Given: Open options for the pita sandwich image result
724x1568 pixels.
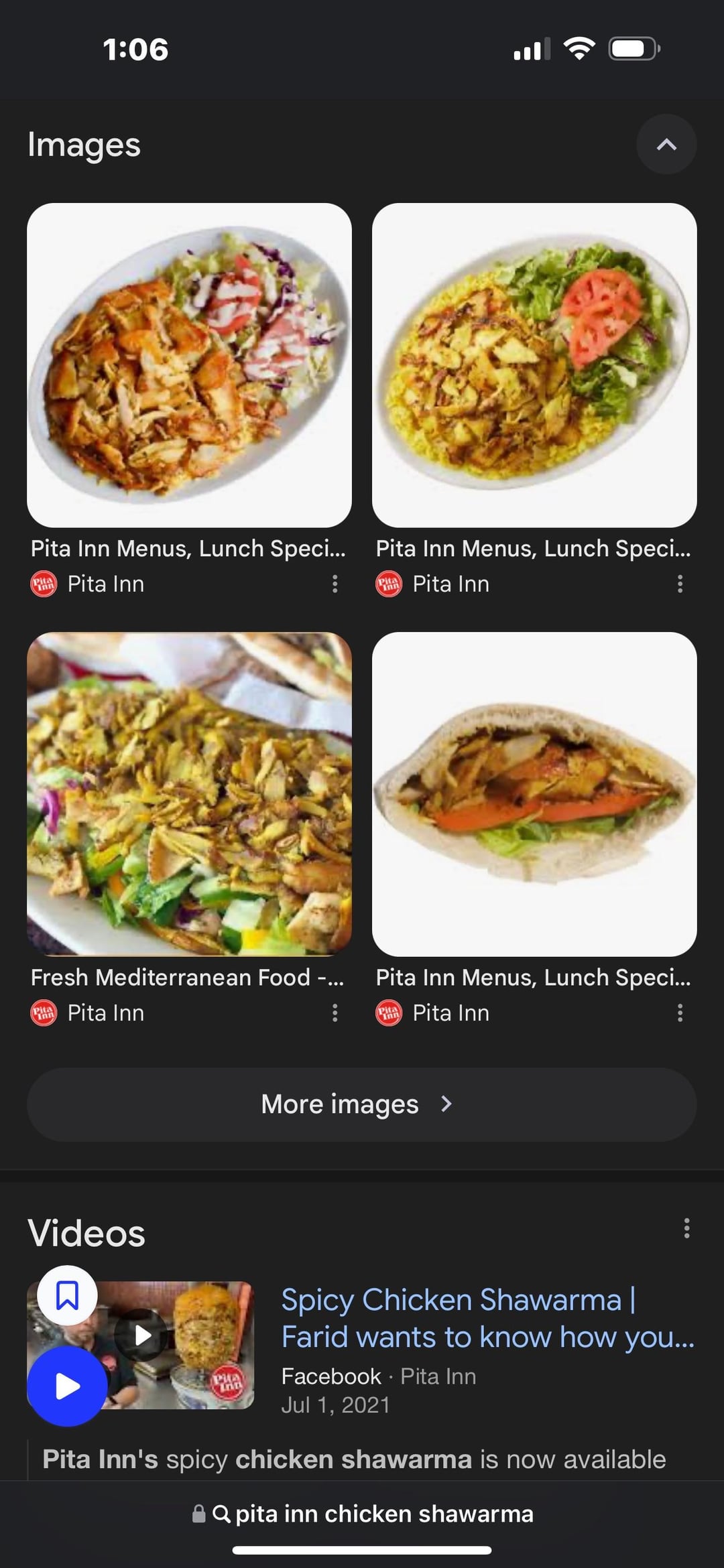Looking at the screenshot, I should (x=680, y=1012).
